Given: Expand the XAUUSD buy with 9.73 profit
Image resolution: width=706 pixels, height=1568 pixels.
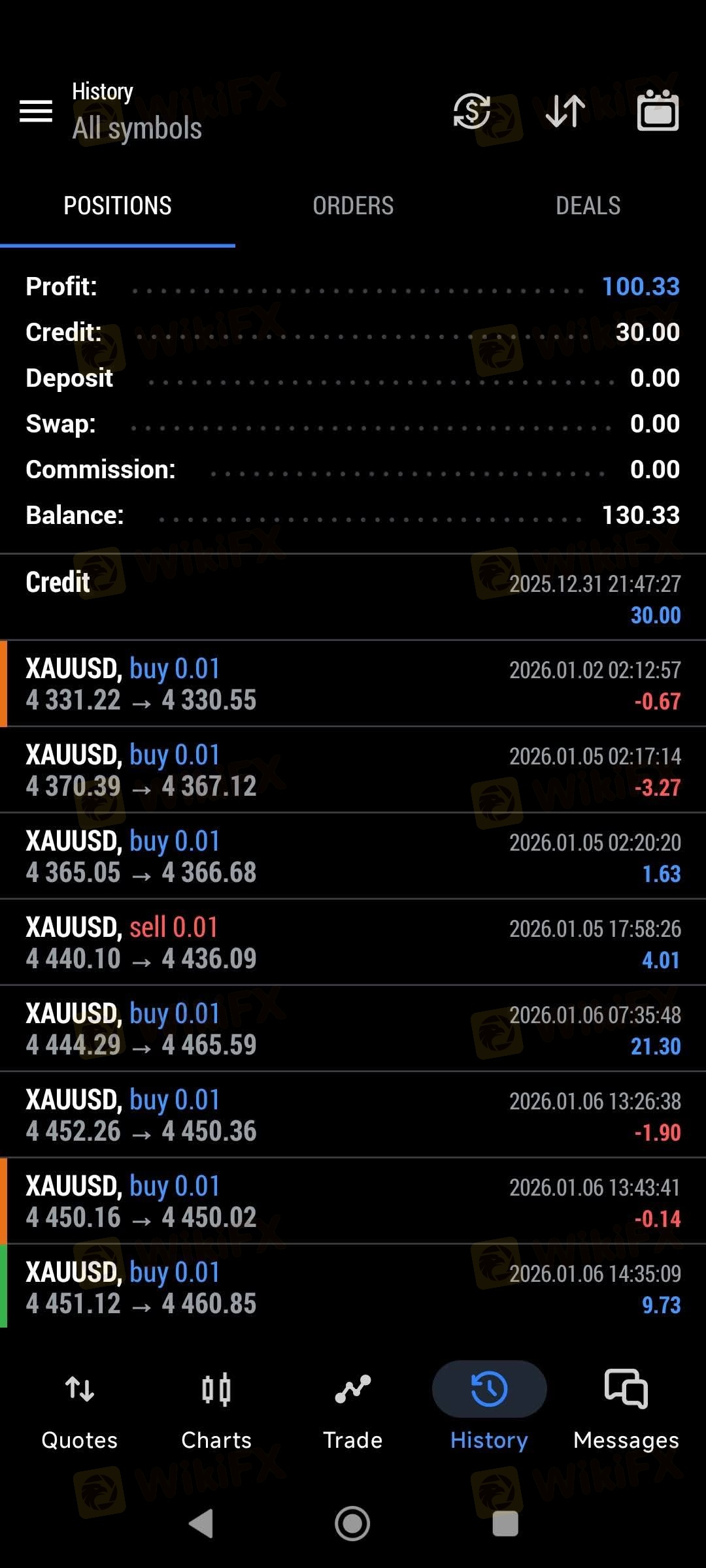Looking at the screenshot, I should pos(353,1288).
